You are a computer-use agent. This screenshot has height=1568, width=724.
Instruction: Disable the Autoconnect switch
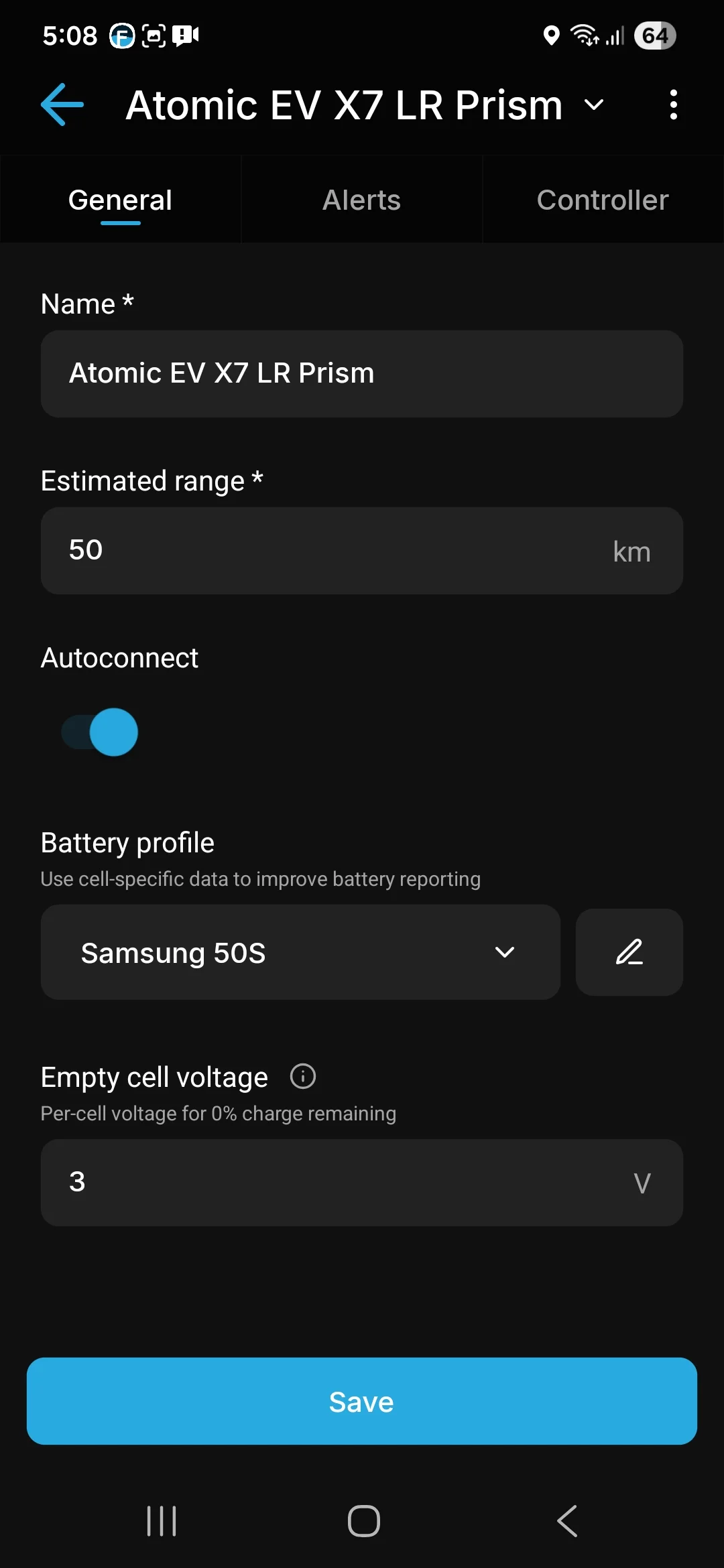101,732
